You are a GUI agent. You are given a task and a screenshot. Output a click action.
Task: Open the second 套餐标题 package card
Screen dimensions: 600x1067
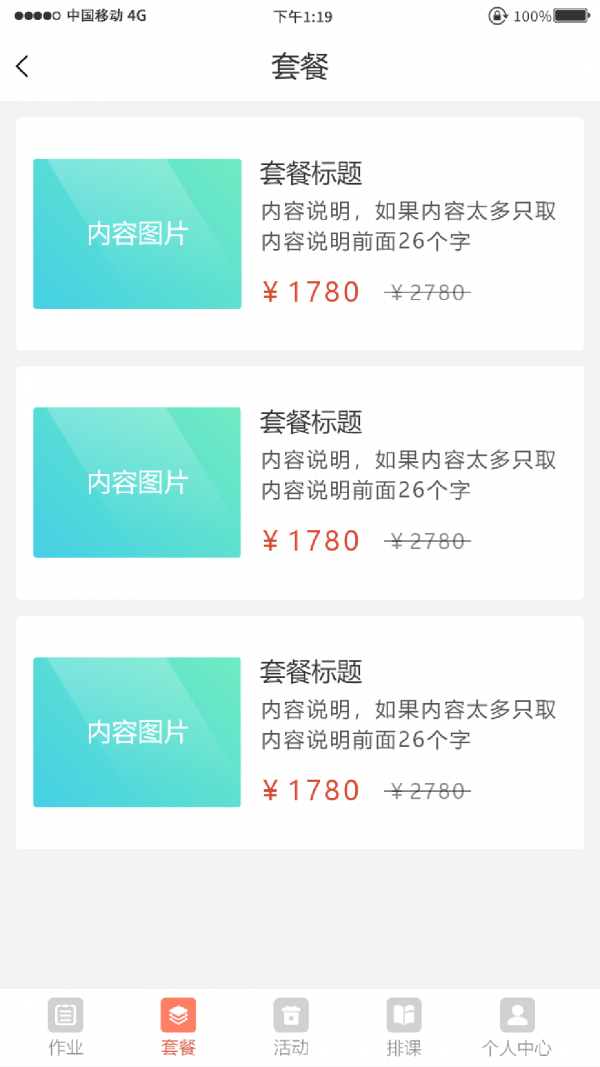coord(300,483)
